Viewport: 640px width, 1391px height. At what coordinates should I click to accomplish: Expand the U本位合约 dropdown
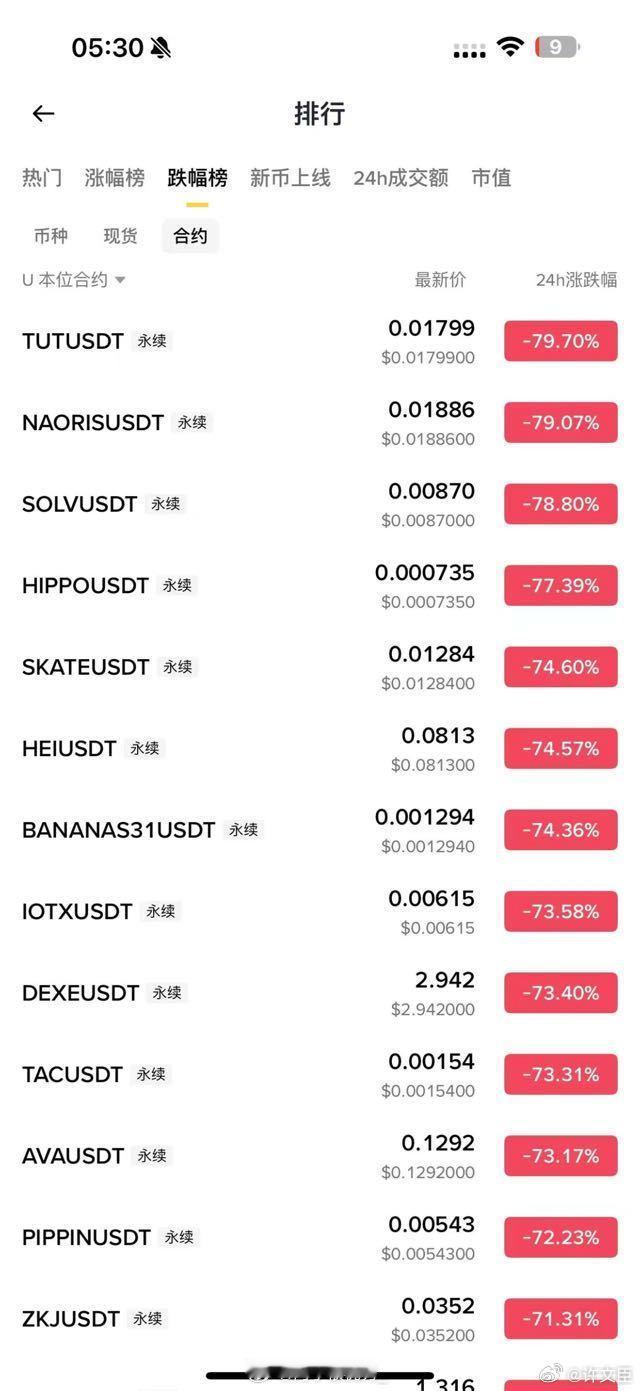(74, 280)
